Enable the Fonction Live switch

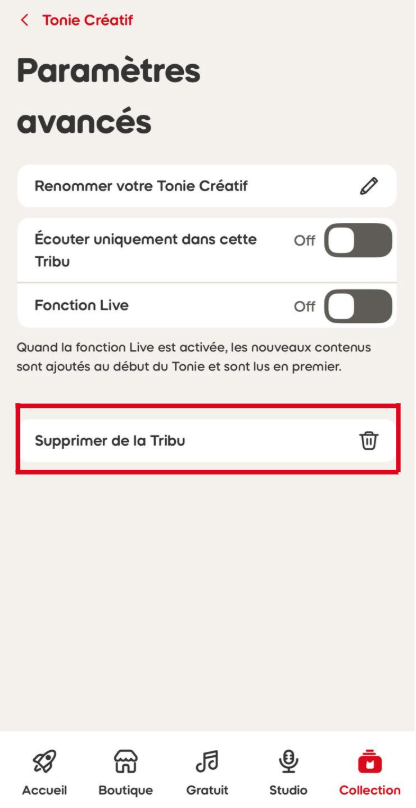pyautogui.click(x=358, y=306)
